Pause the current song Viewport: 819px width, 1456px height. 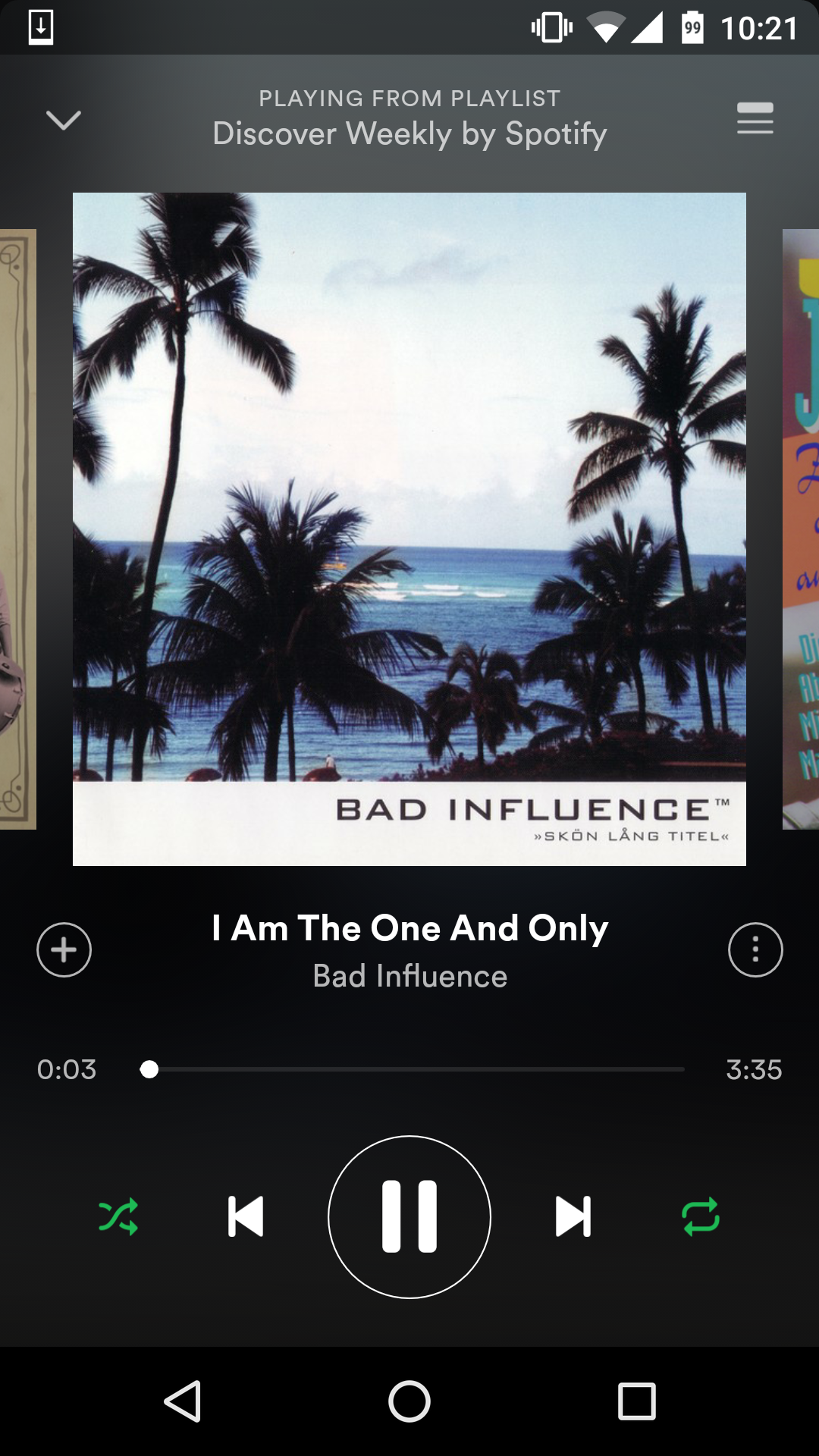pyautogui.click(x=409, y=1217)
